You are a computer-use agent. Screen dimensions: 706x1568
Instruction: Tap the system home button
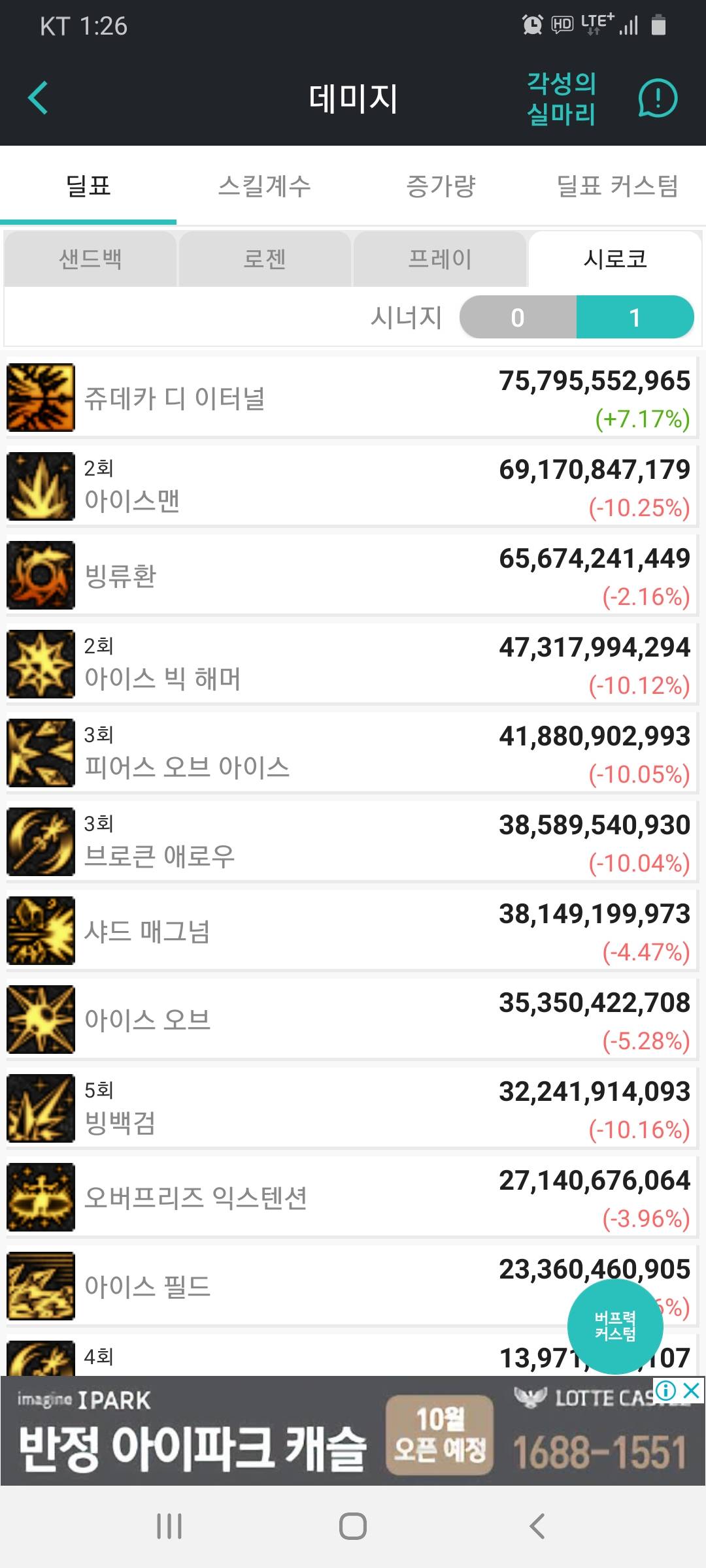[353, 1527]
